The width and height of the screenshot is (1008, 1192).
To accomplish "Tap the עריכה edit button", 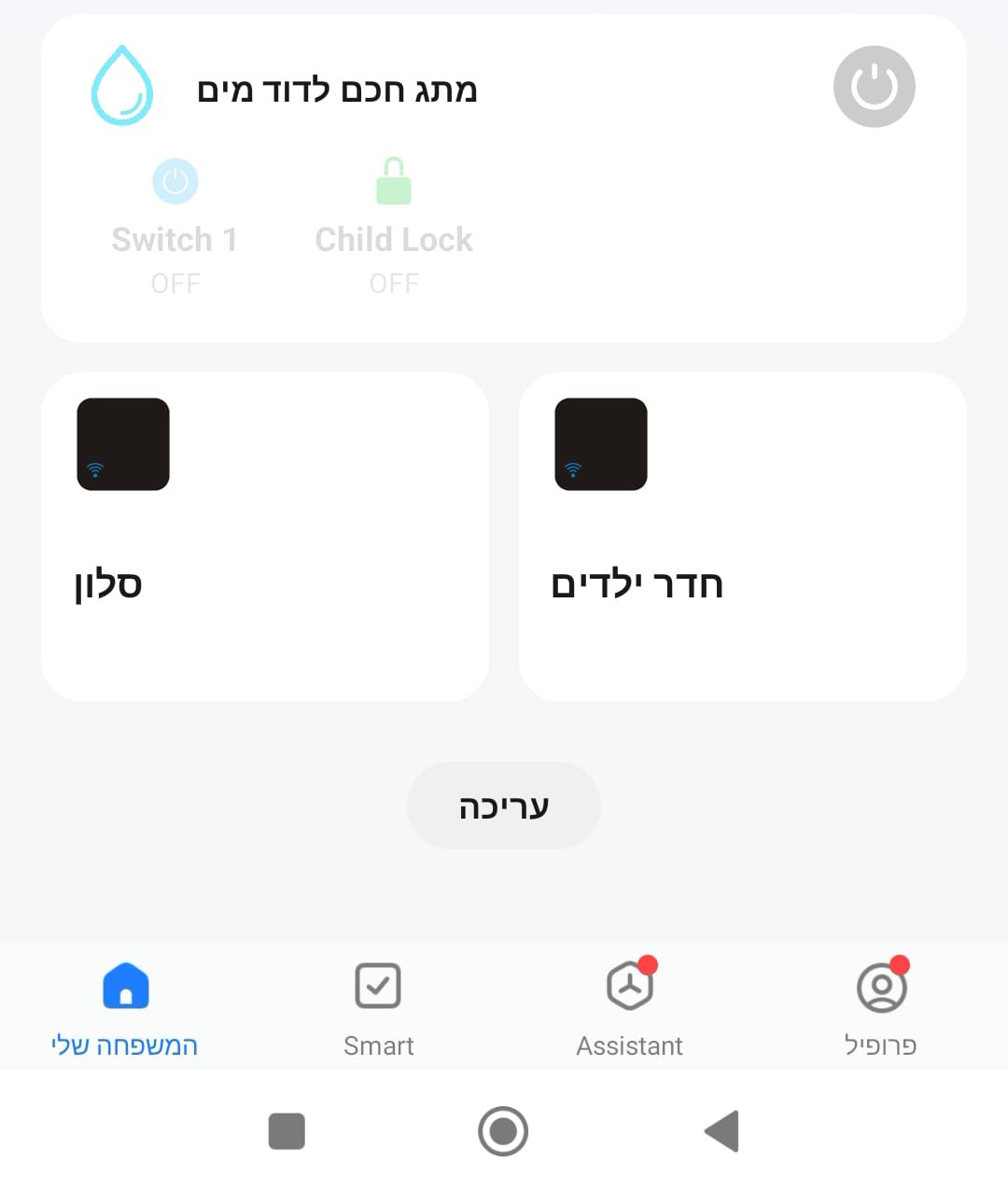I will (x=503, y=806).
